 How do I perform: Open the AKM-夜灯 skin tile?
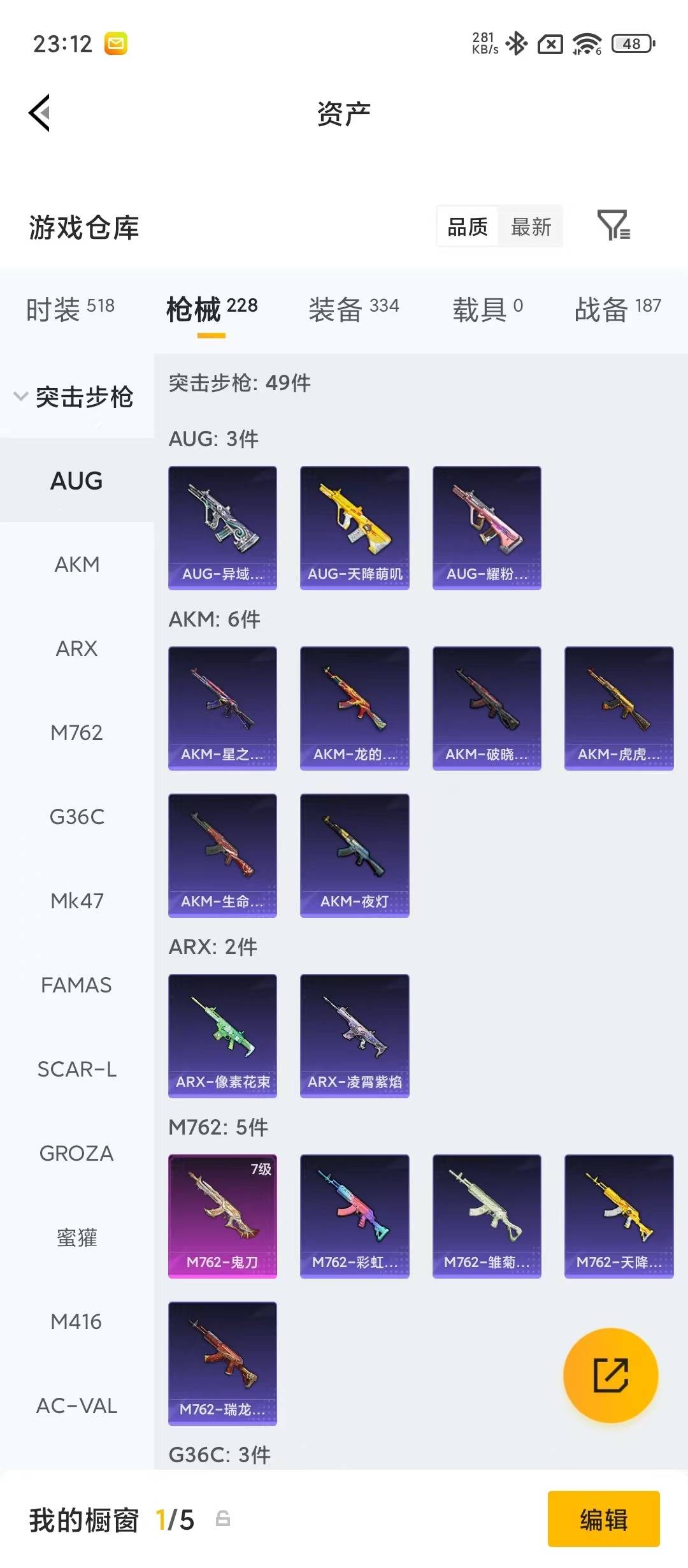coord(355,855)
